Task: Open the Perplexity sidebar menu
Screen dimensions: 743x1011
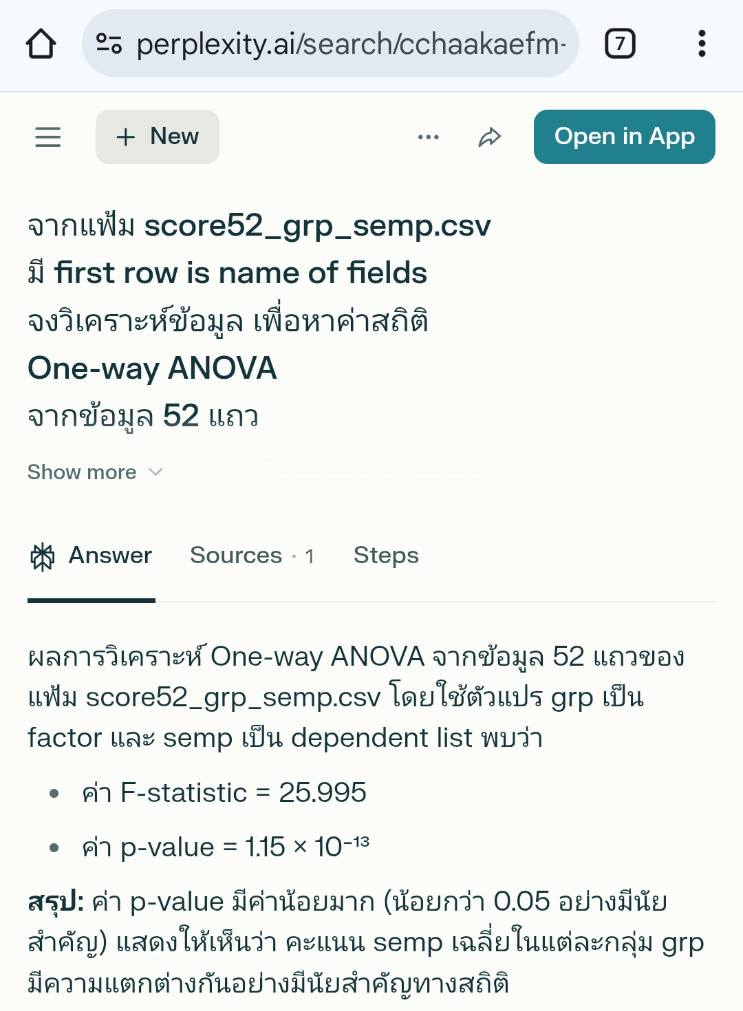Action: (x=48, y=137)
